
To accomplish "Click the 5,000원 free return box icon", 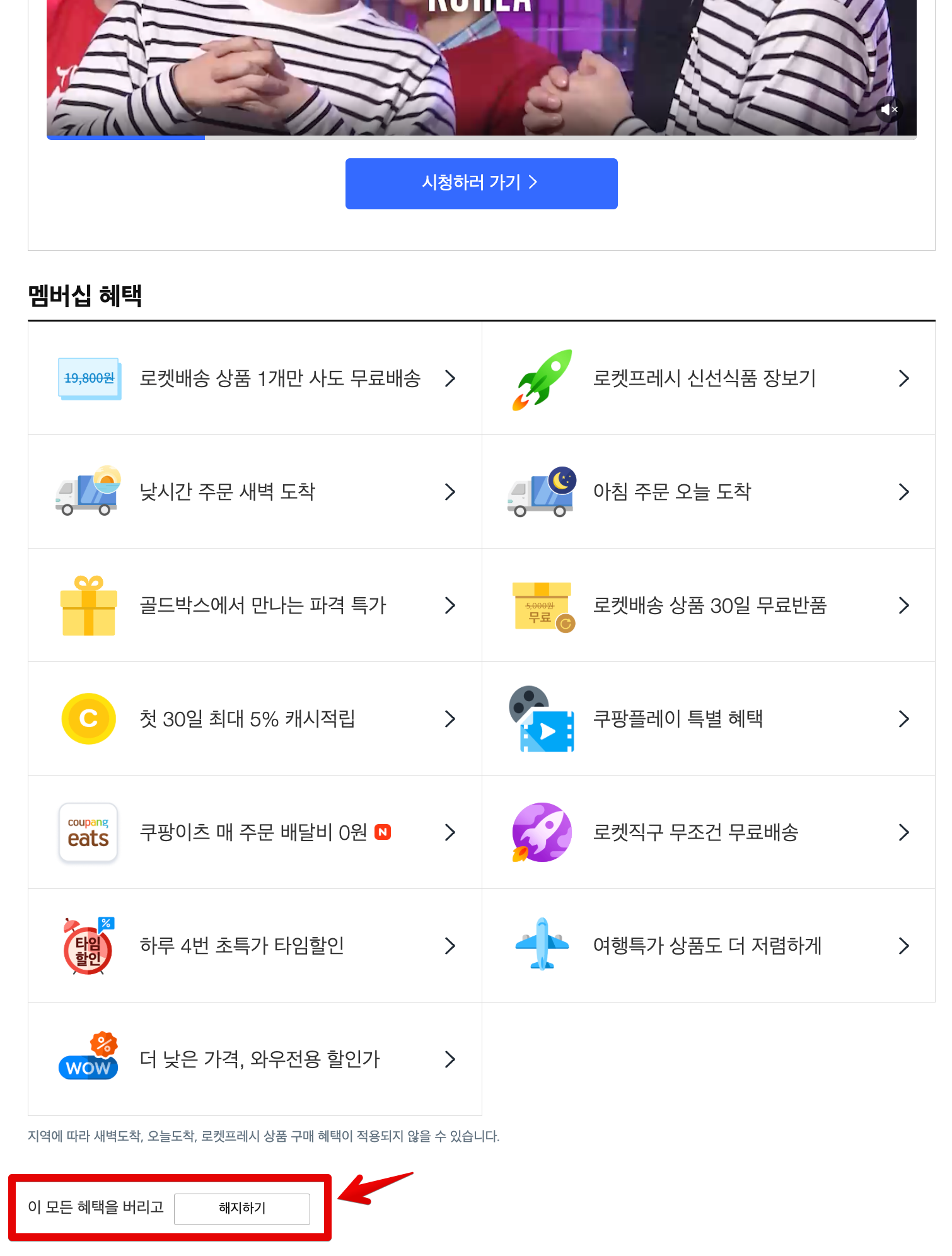I will (x=541, y=605).
